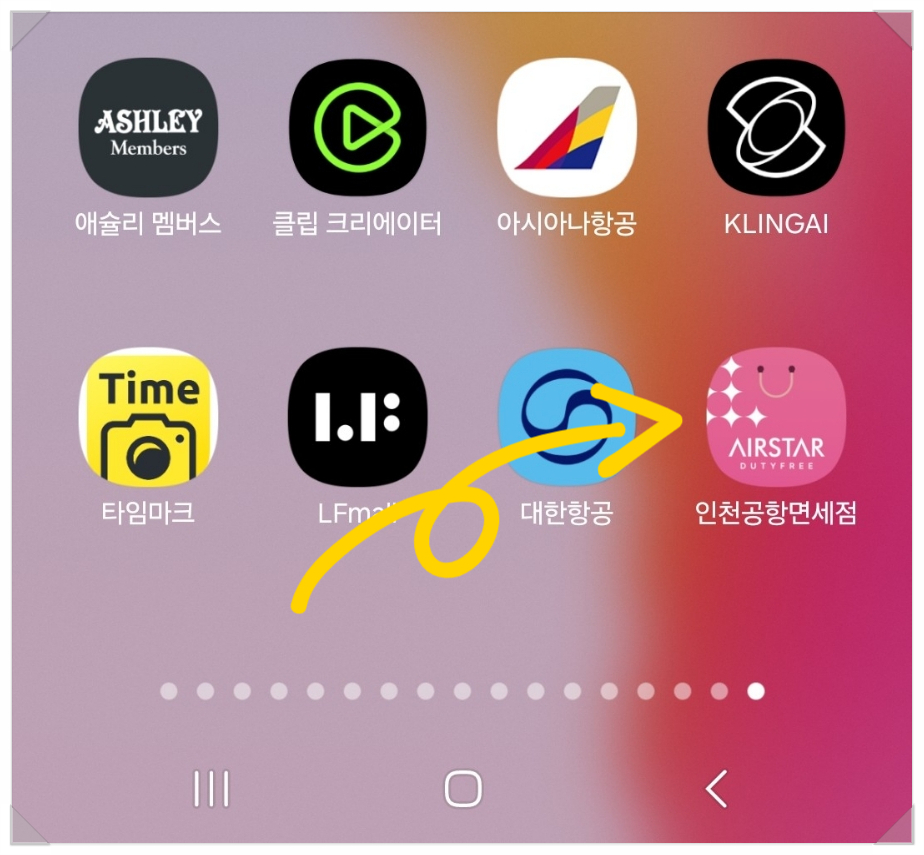Image resolution: width=924 pixels, height=855 pixels.
Task: Tap the recent apps button
Action: (x=211, y=789)
